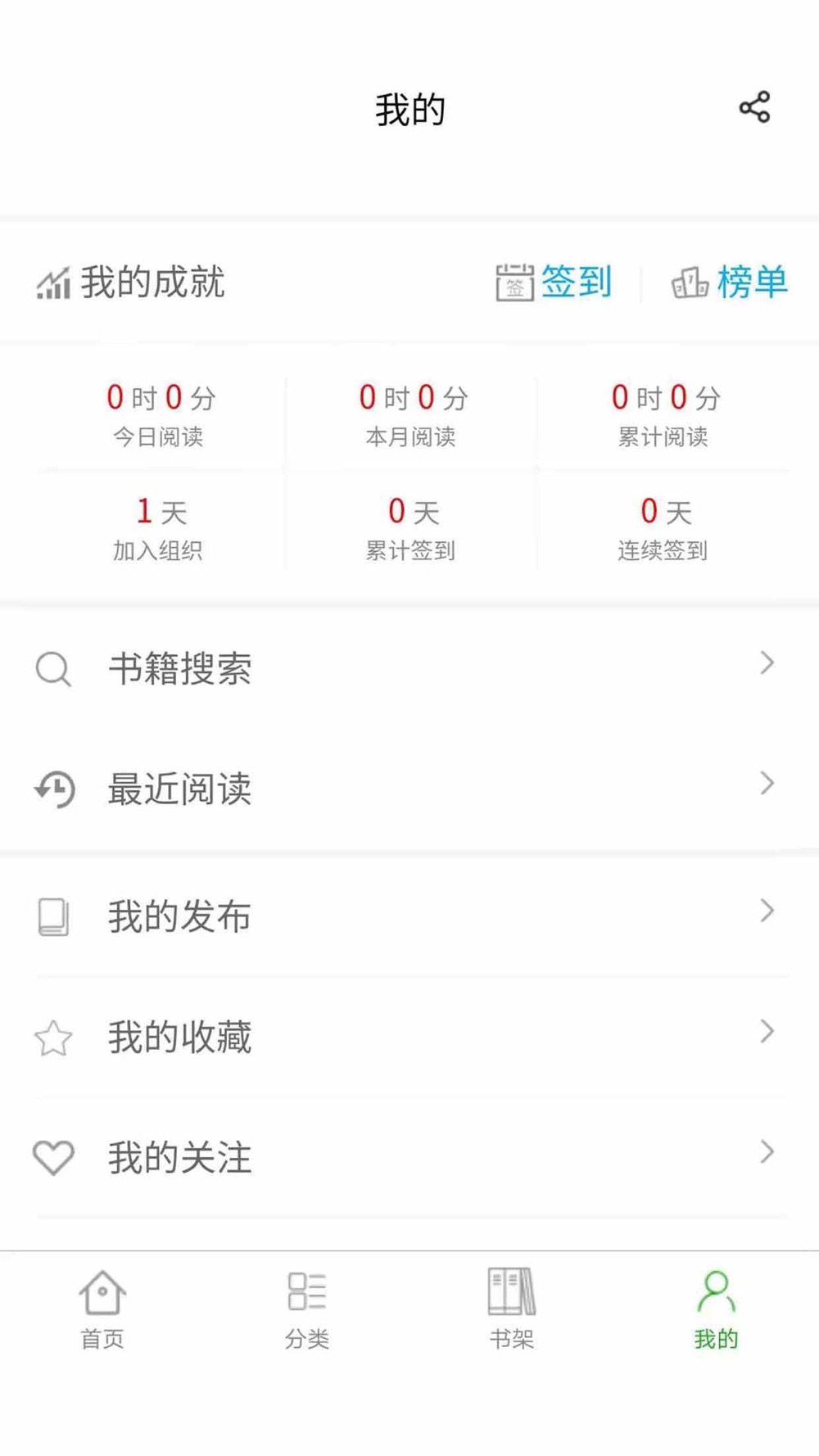Tap 签到 to check in
Image resolution: width=819 pixels, height=1456 pixels.
554,283
